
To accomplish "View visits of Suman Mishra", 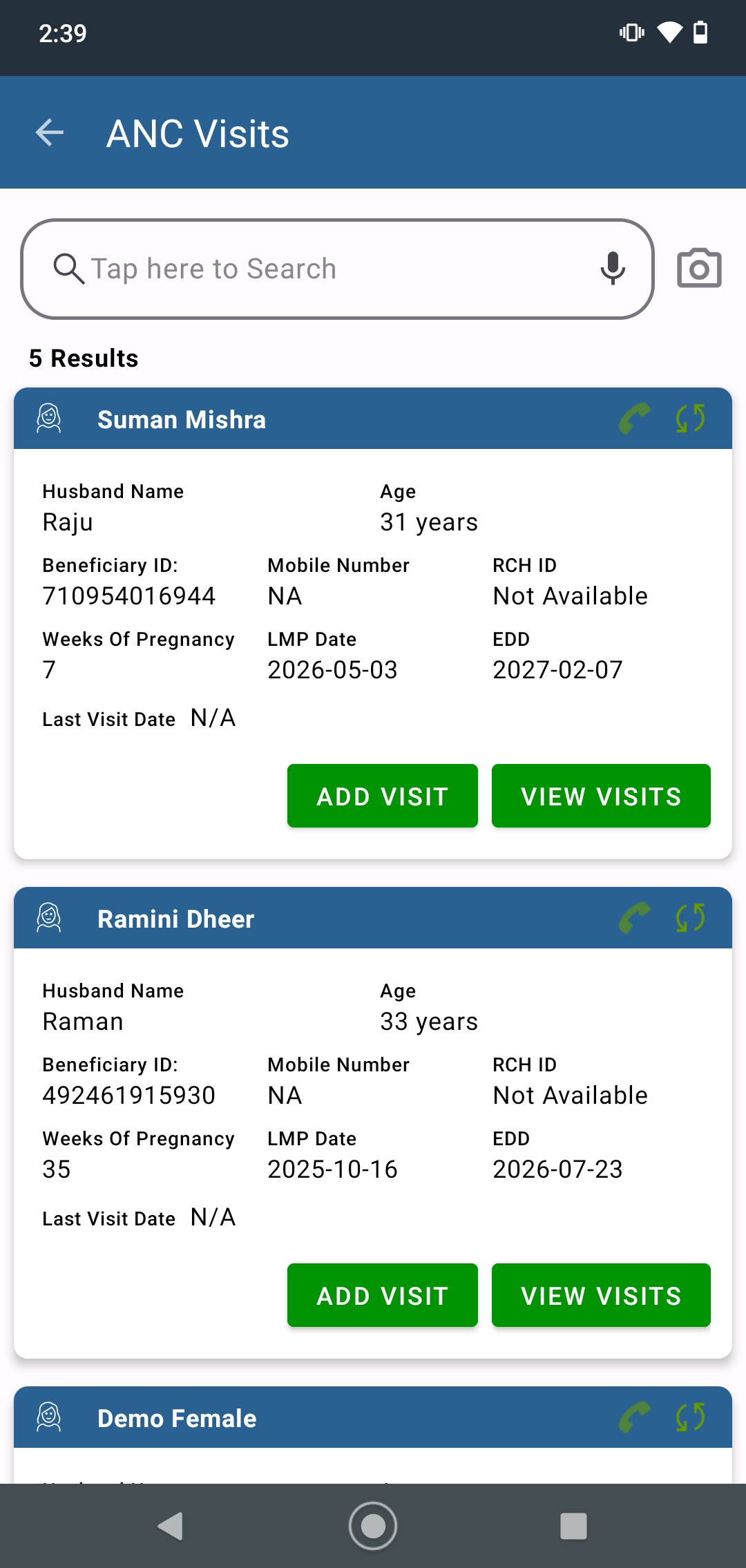I will click(x=601, y=796).
